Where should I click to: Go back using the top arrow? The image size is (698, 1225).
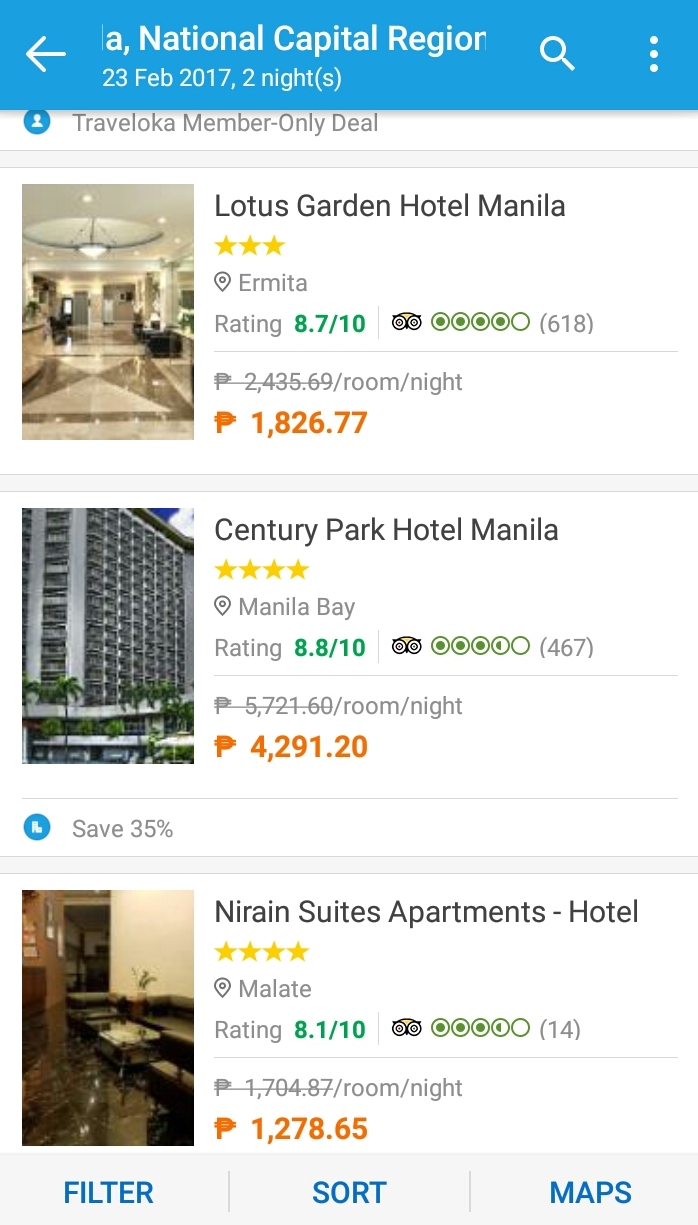point(45,54)
